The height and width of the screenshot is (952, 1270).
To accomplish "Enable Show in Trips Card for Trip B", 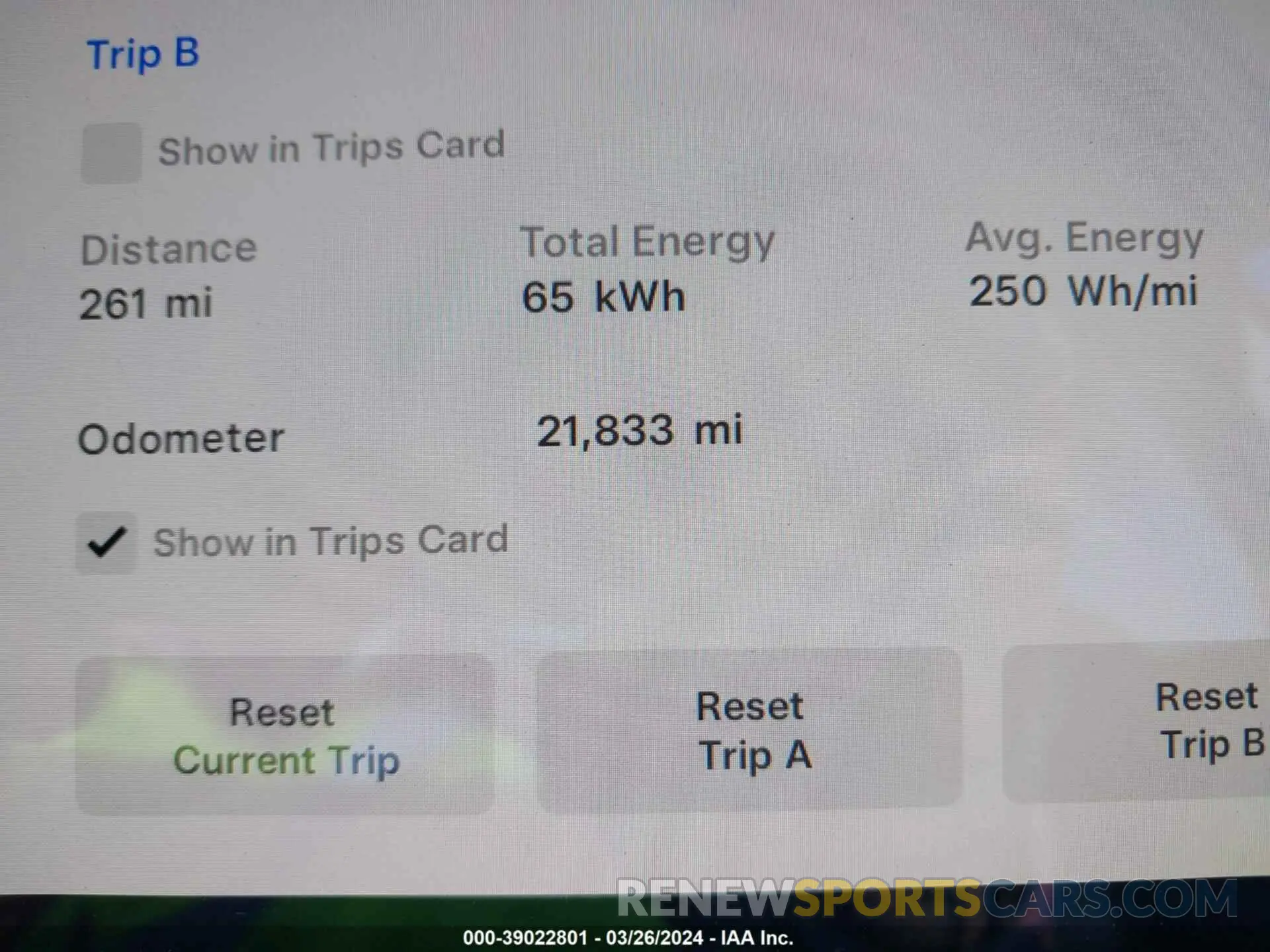I will [111, 153].
